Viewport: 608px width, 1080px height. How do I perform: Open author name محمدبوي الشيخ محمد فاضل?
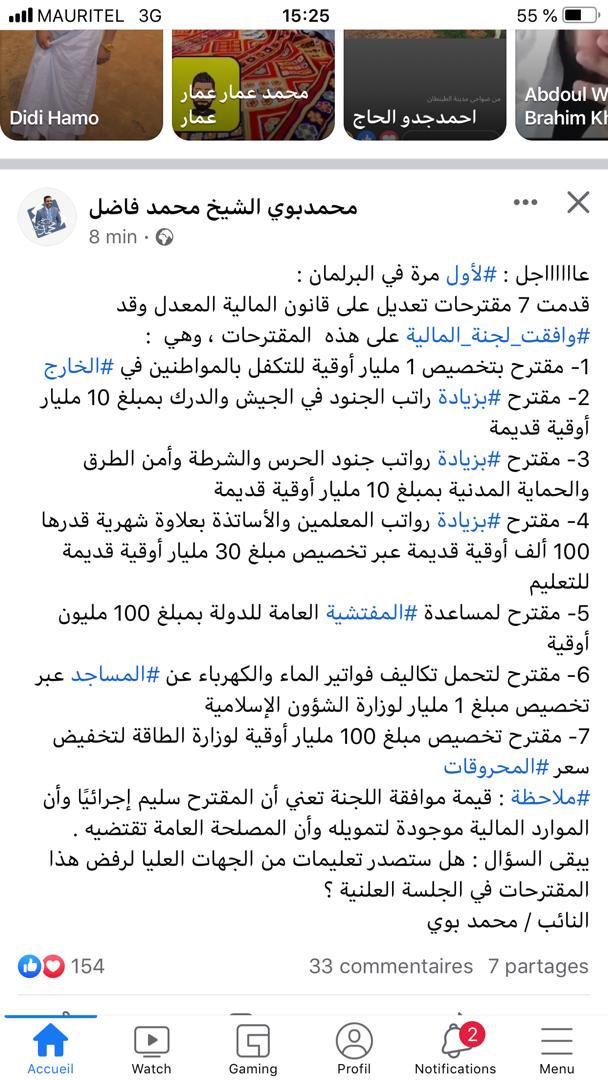[224, 206]
